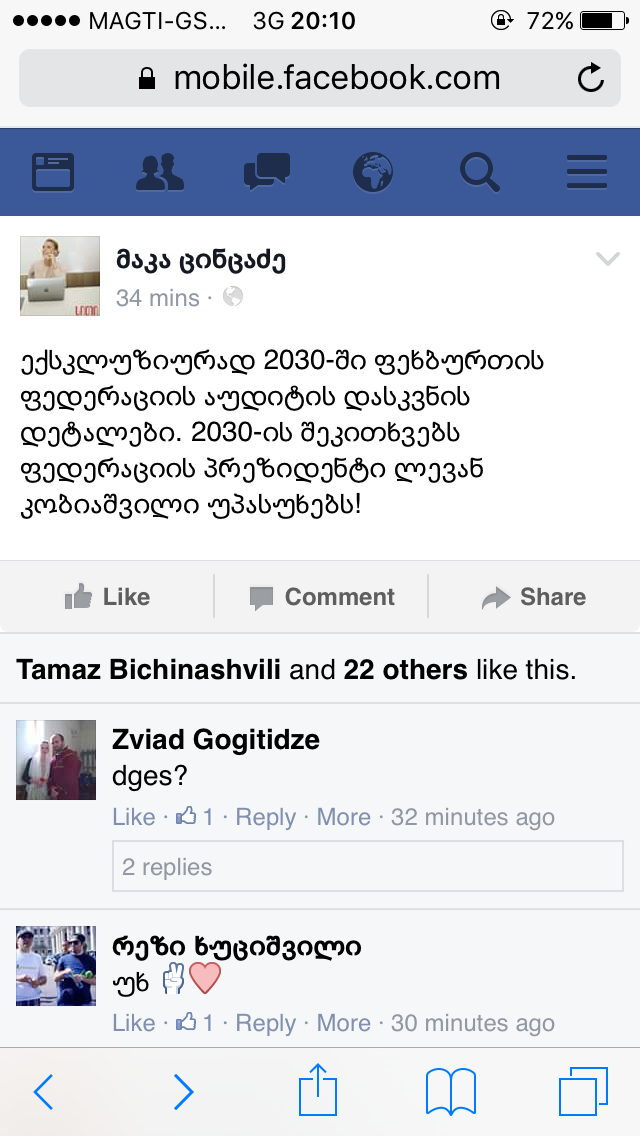This screenshot has width=640, height=1136.
Task: Open Safari bookmarks
Action: click(x=450, y=1092)
